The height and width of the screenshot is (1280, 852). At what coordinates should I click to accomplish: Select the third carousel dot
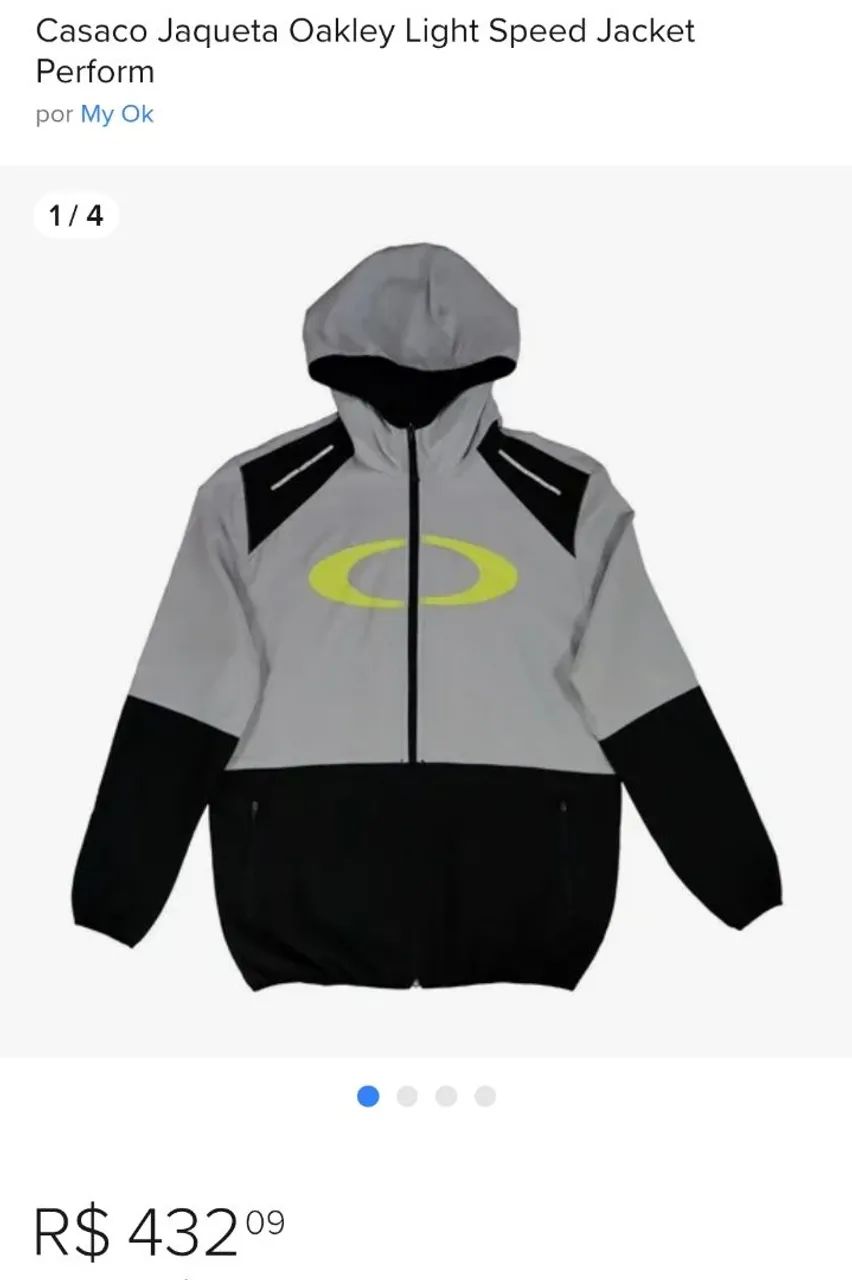(x=445, y=1097)
